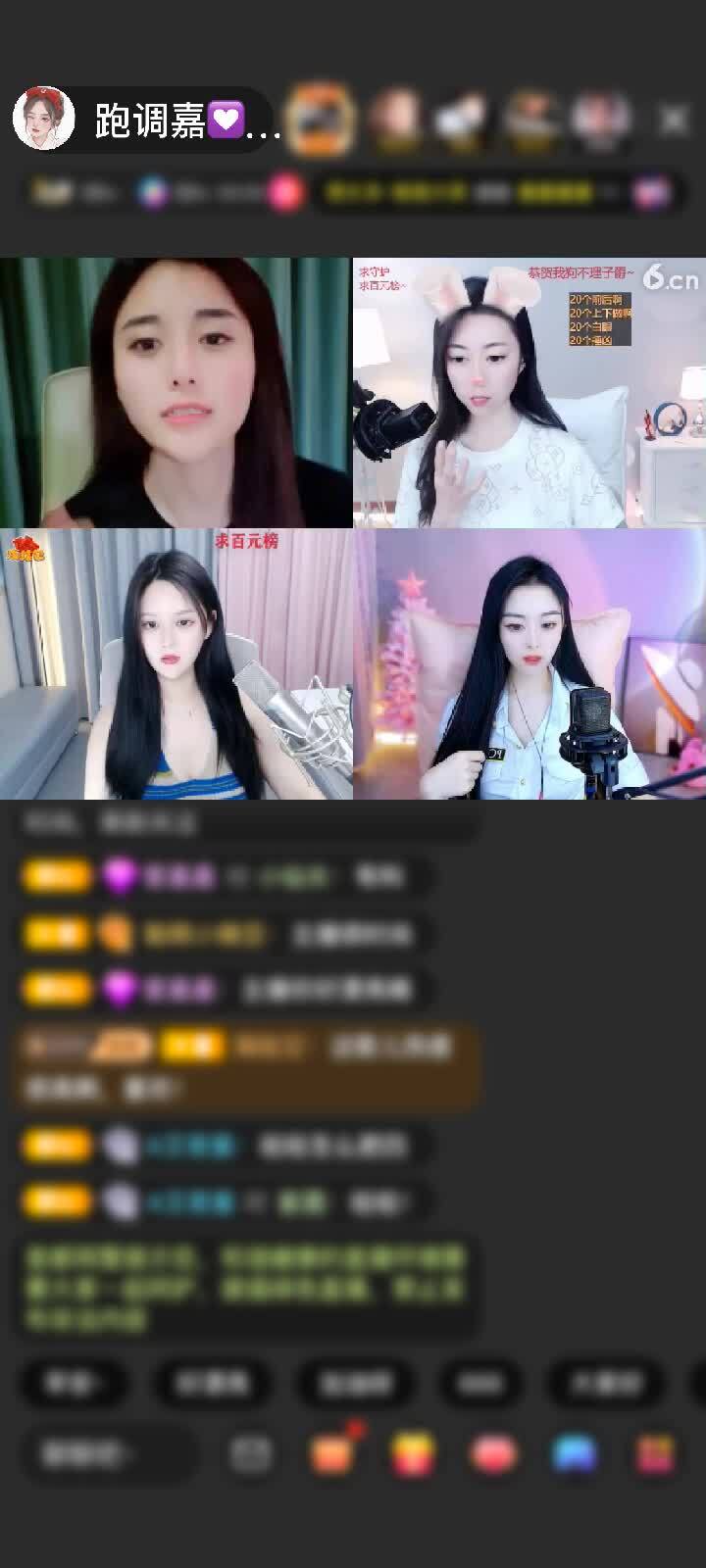Open the top-ranked viewer's avatar with gold frame
706x1568 pixels.
coord(321,120)
